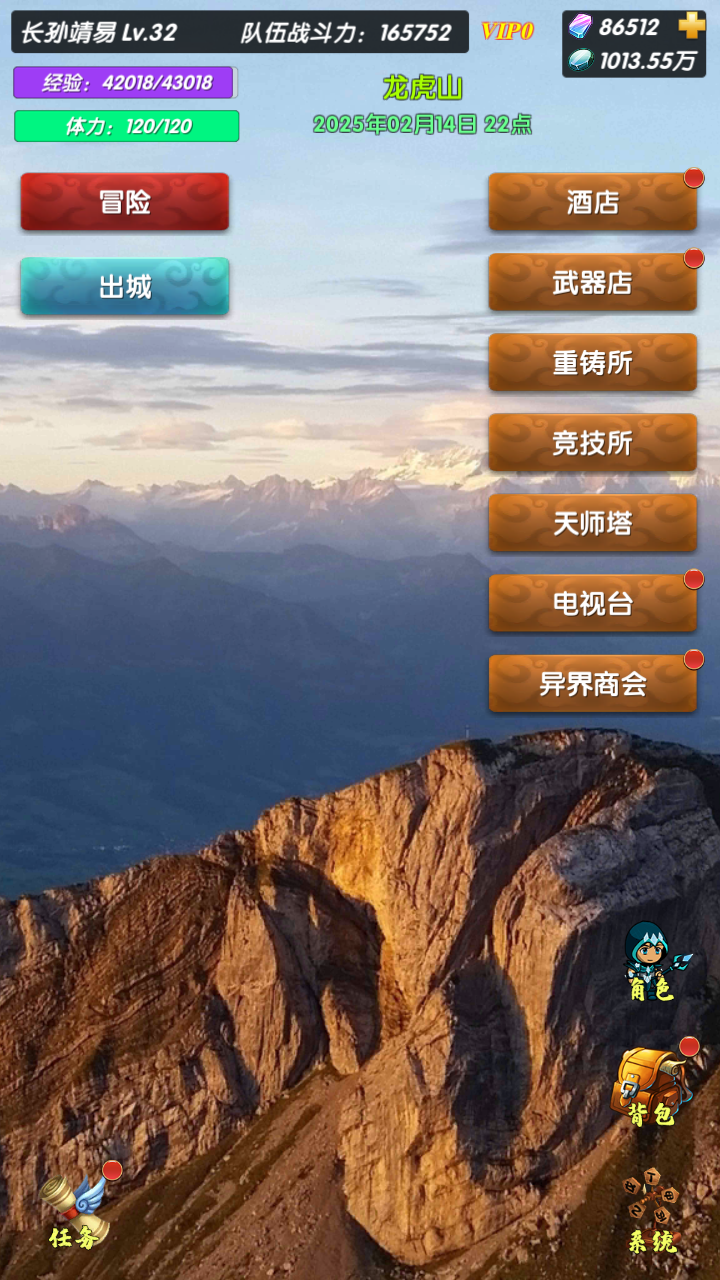Tap the gold plus to add diamonds

(691, 27)
